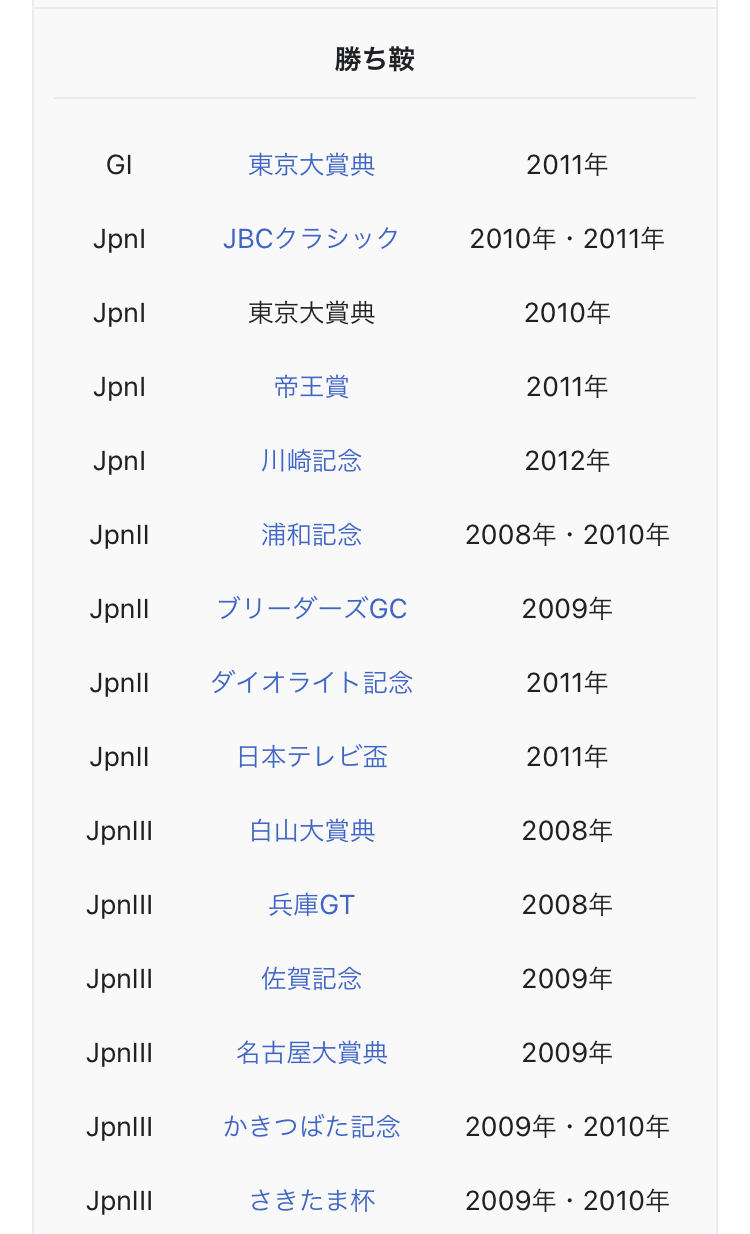
Task: Tap the 佐賀記念 link
Action: (x=312, y=978)
